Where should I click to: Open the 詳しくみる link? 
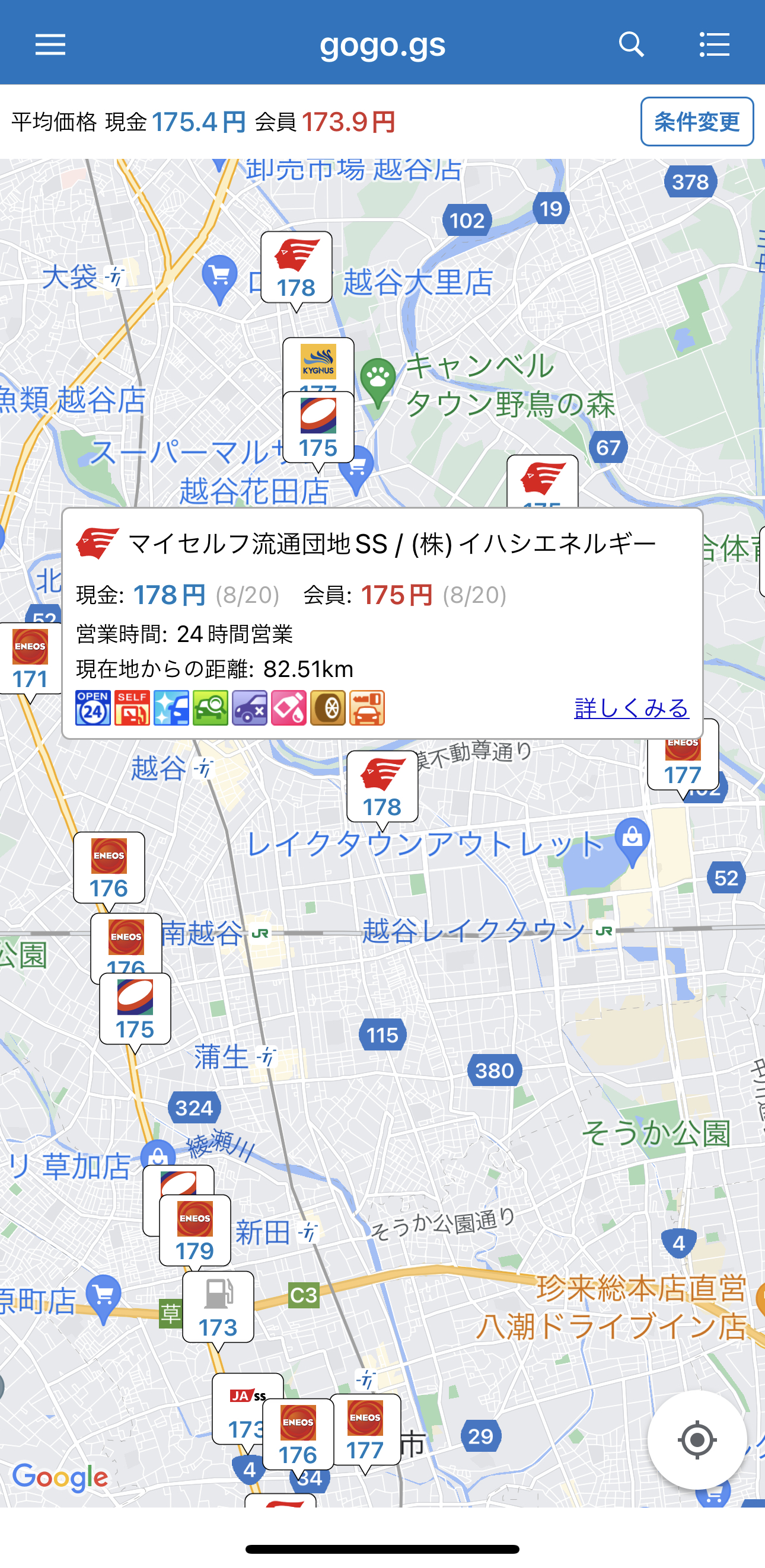point(631,708)
